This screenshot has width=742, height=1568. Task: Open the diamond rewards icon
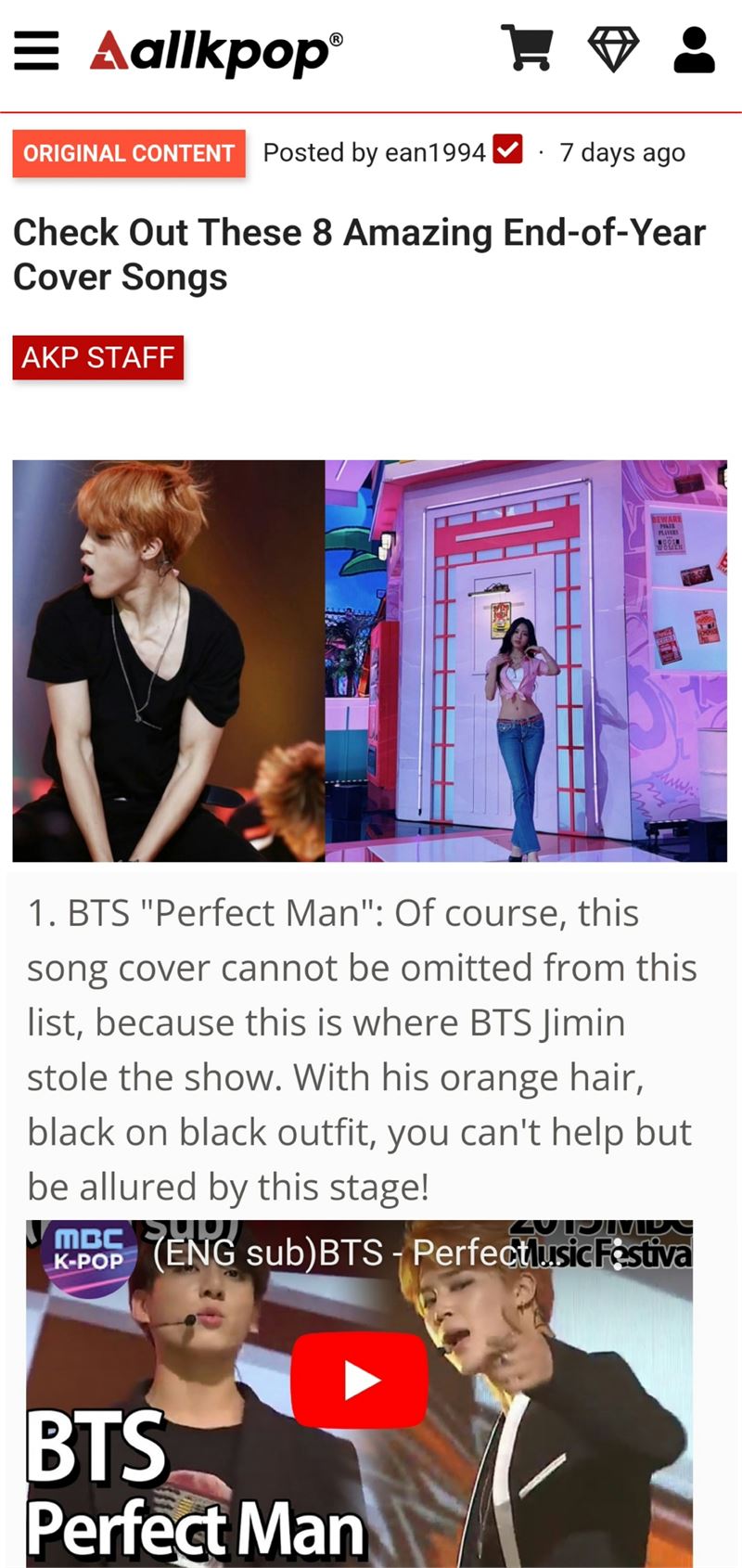[x=613, y=49]
